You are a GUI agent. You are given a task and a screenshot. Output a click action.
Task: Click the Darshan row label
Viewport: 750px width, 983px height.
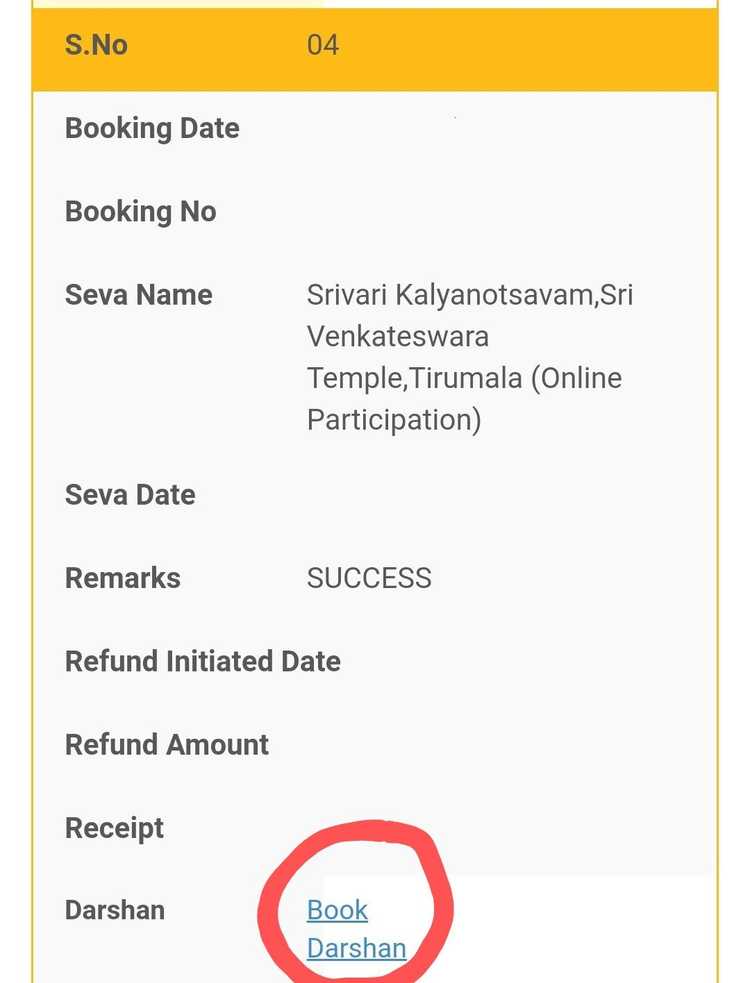pyautogui.click(x=115, y=910)
